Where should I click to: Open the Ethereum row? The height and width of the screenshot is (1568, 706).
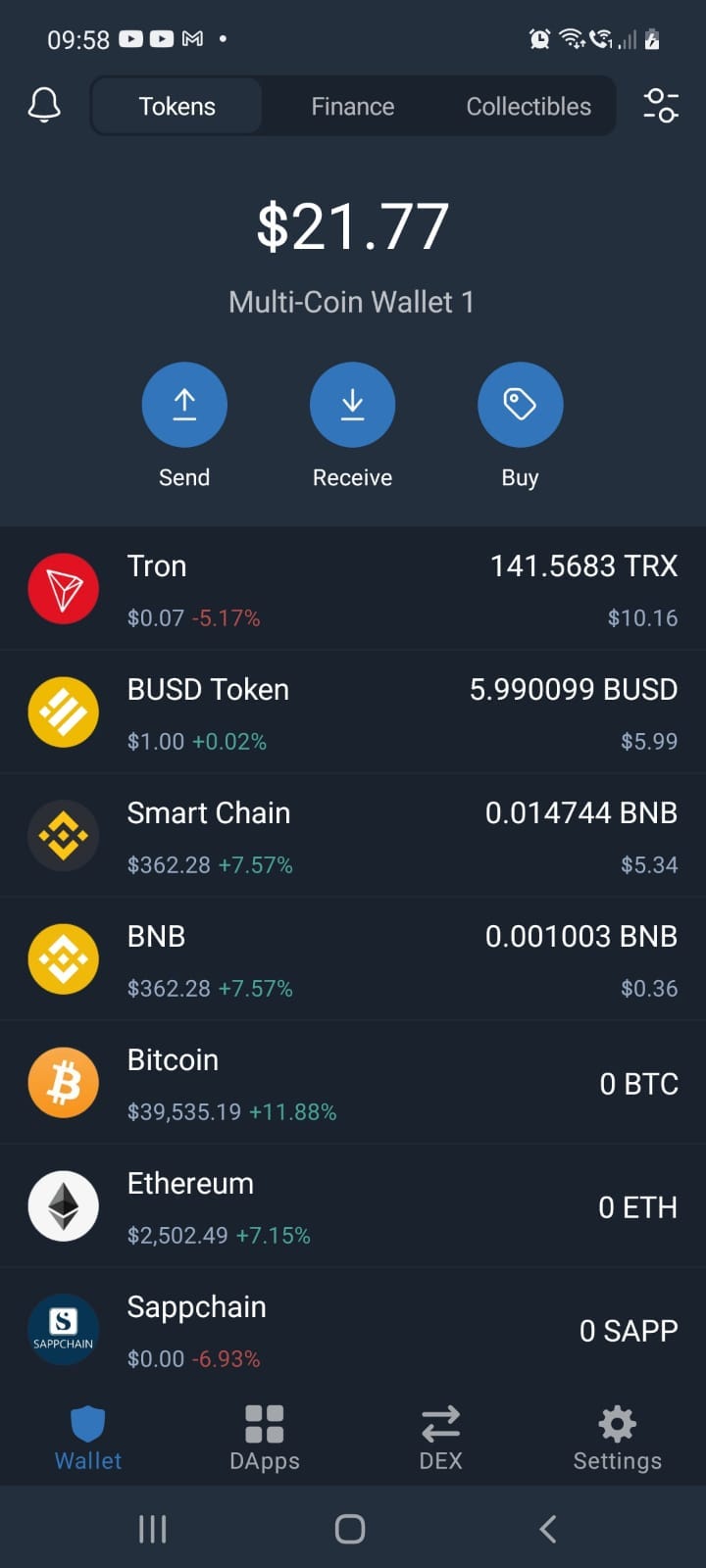tap(353, 1206)
